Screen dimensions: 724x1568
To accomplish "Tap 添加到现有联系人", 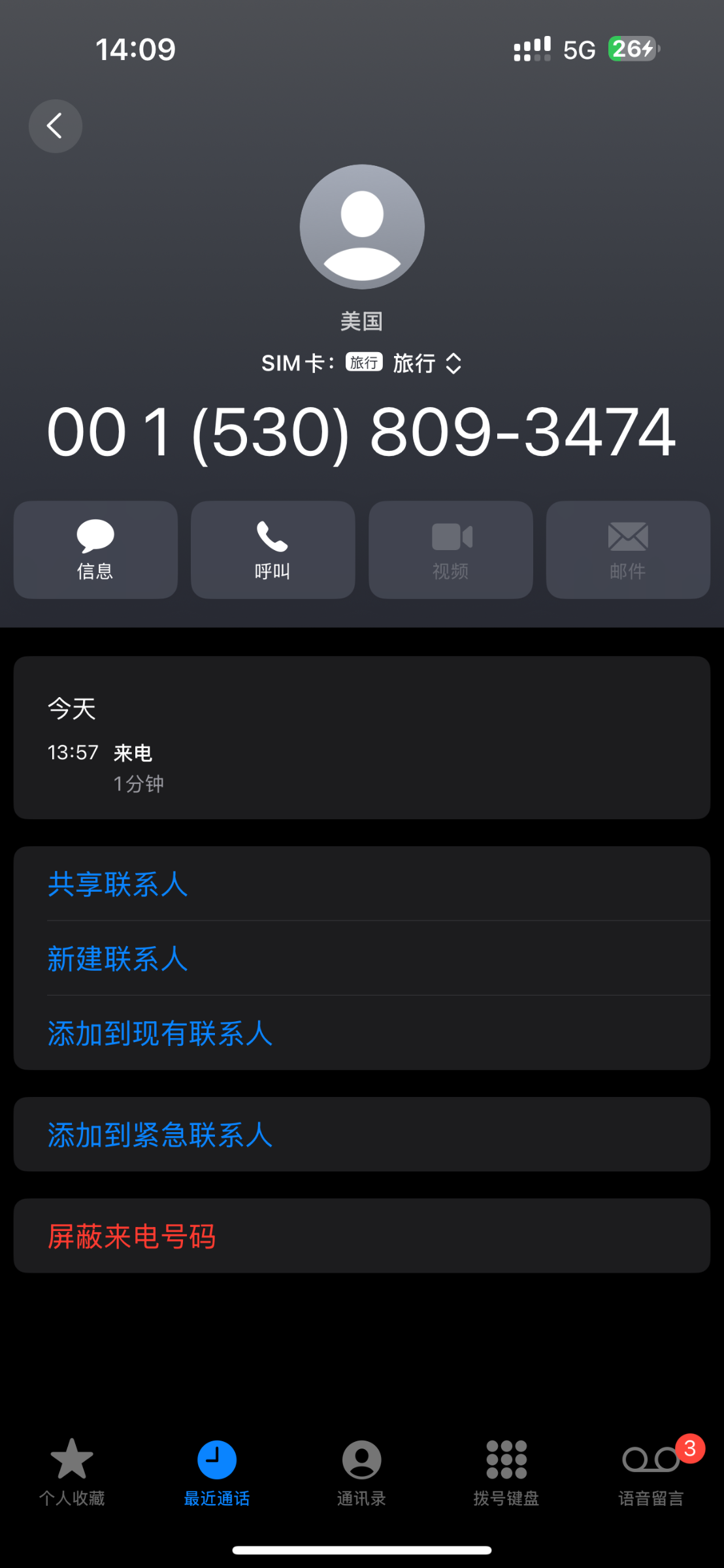I will [159, 1033].
